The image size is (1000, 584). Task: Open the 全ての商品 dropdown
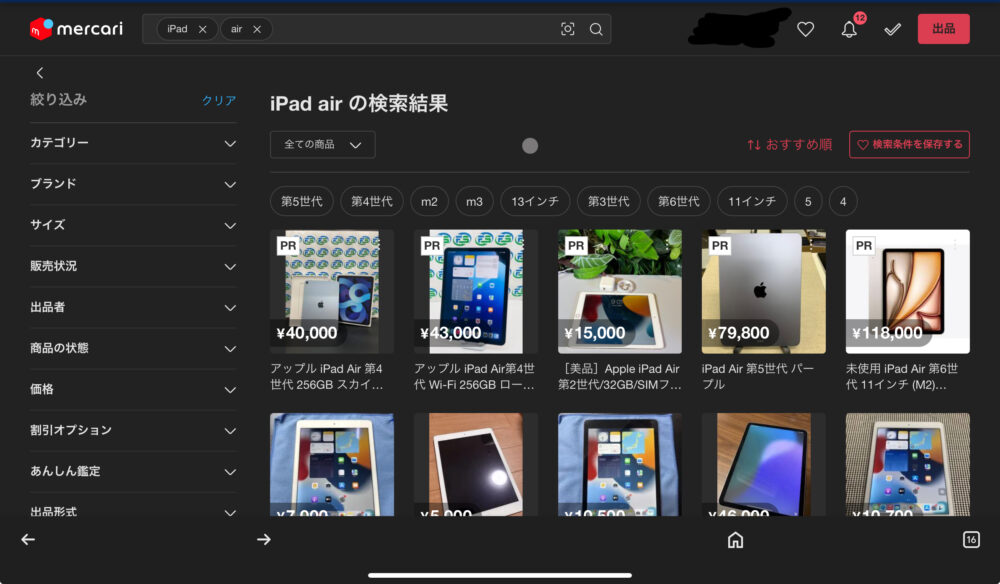(x=322, y=145)
